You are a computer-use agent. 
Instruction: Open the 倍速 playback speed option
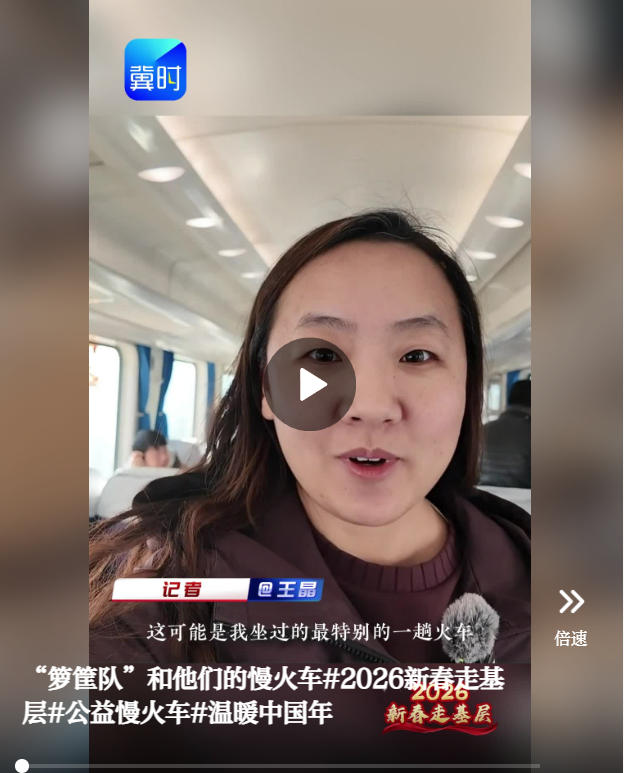571,617
